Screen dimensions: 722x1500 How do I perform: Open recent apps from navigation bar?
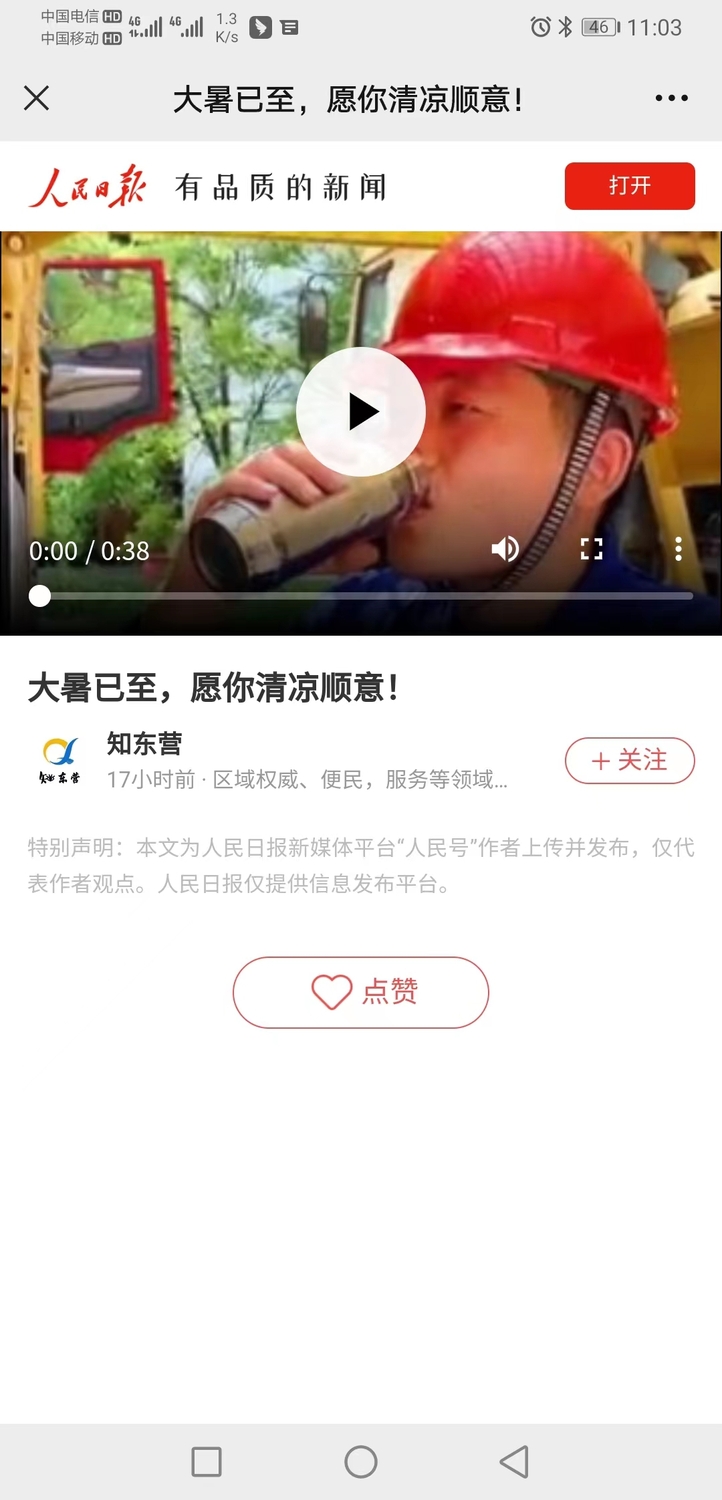click(206, 1462)
